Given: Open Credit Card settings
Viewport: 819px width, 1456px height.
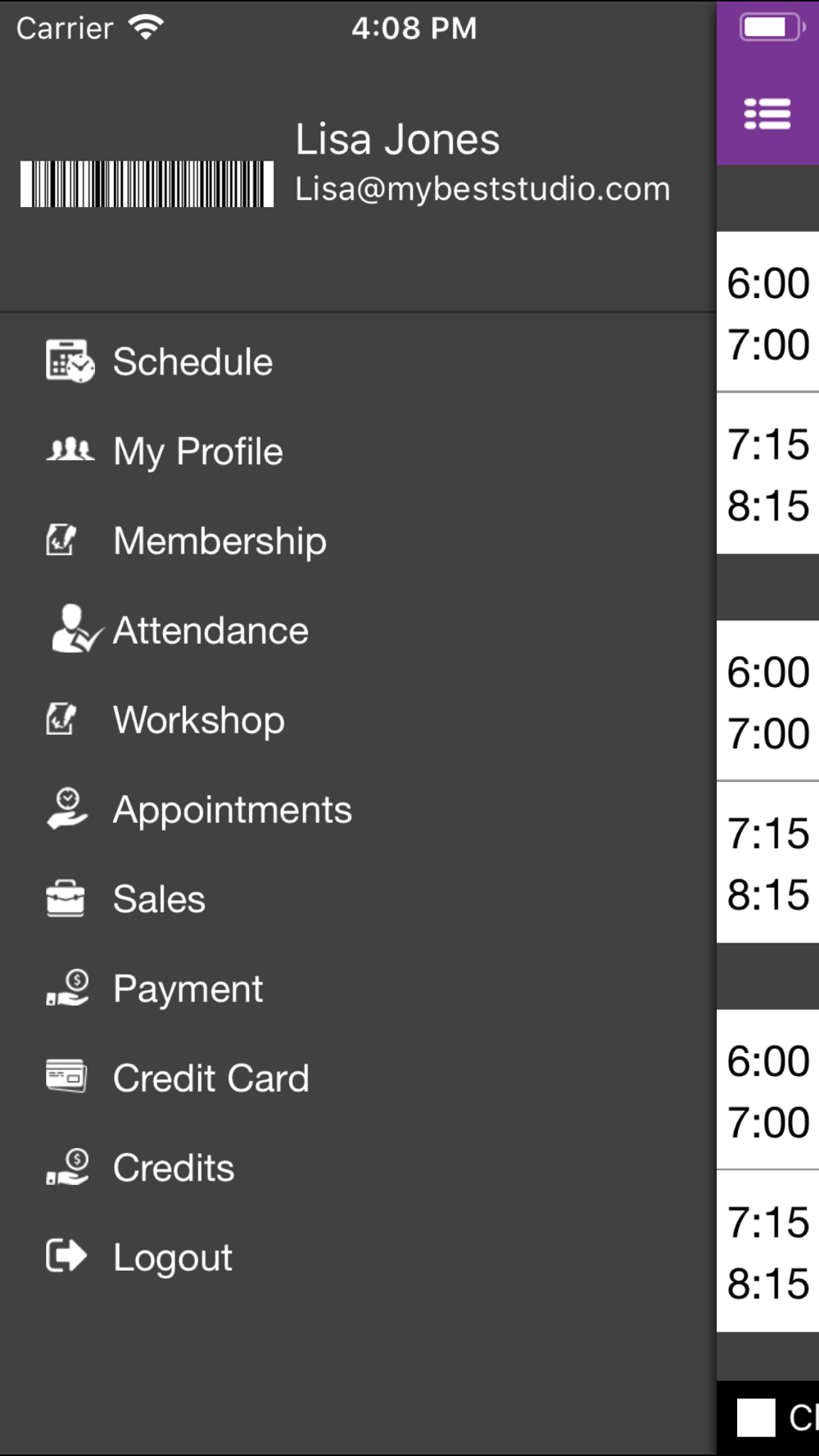Looking at the screenshot, I should pos(358,1078).
